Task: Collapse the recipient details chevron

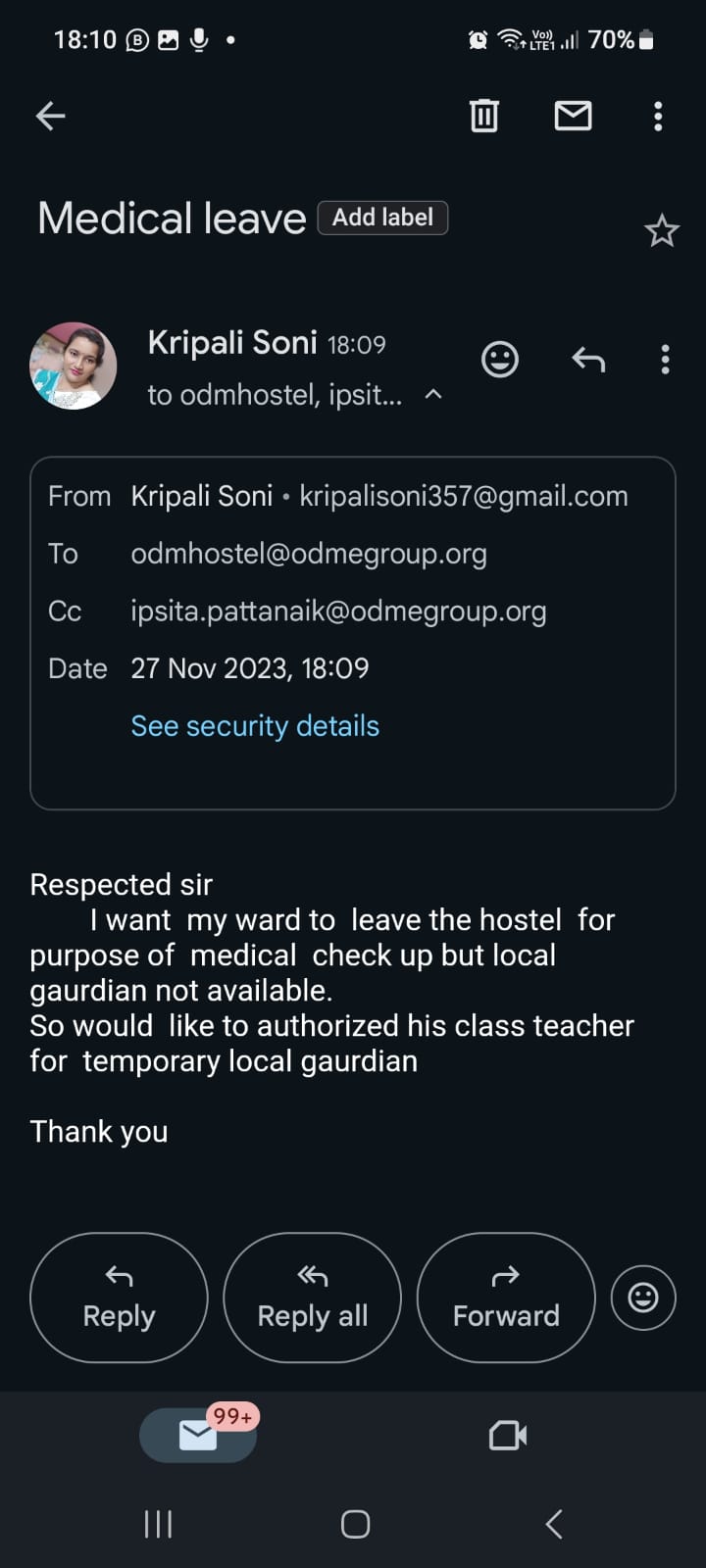Action: coord(432,395)
